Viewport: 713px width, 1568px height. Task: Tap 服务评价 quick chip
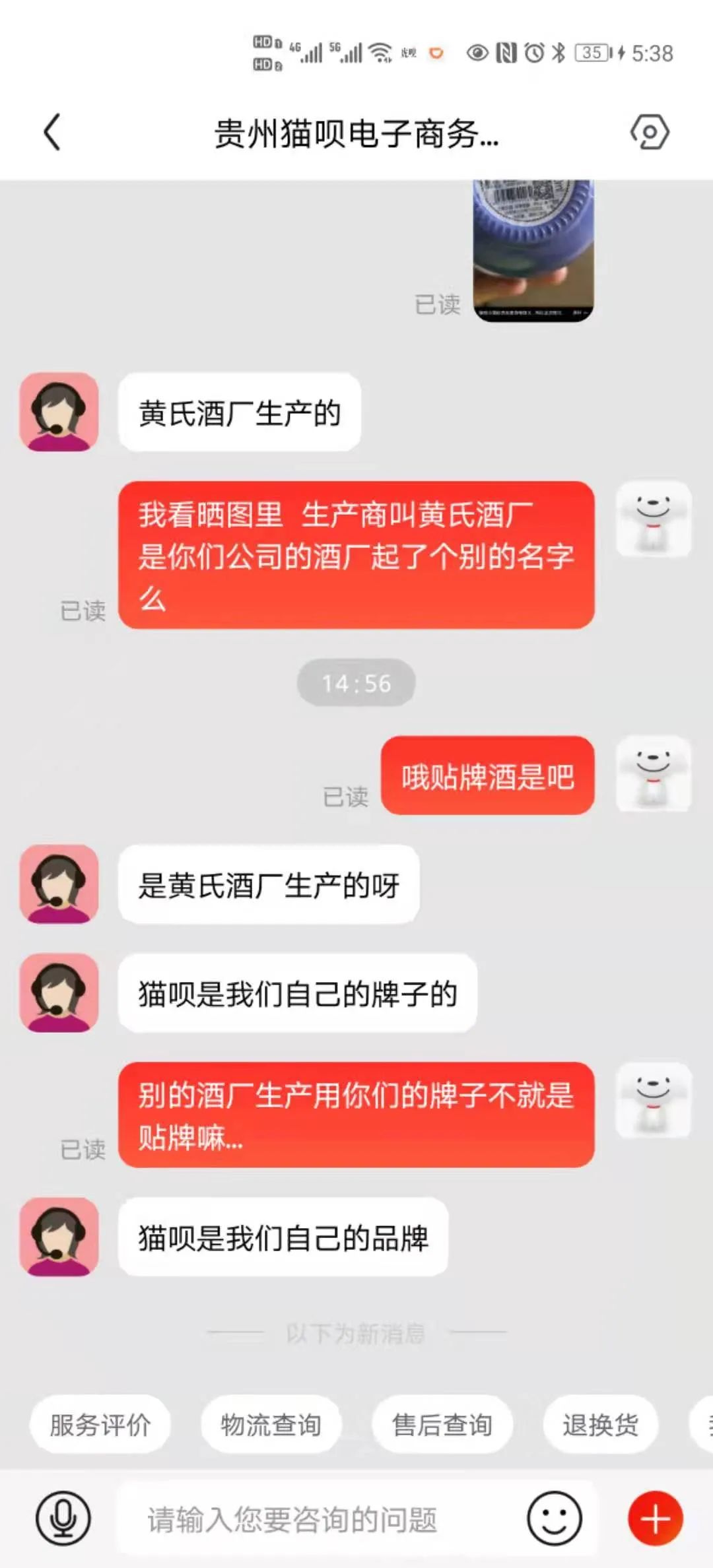(x=100, y=1425)
